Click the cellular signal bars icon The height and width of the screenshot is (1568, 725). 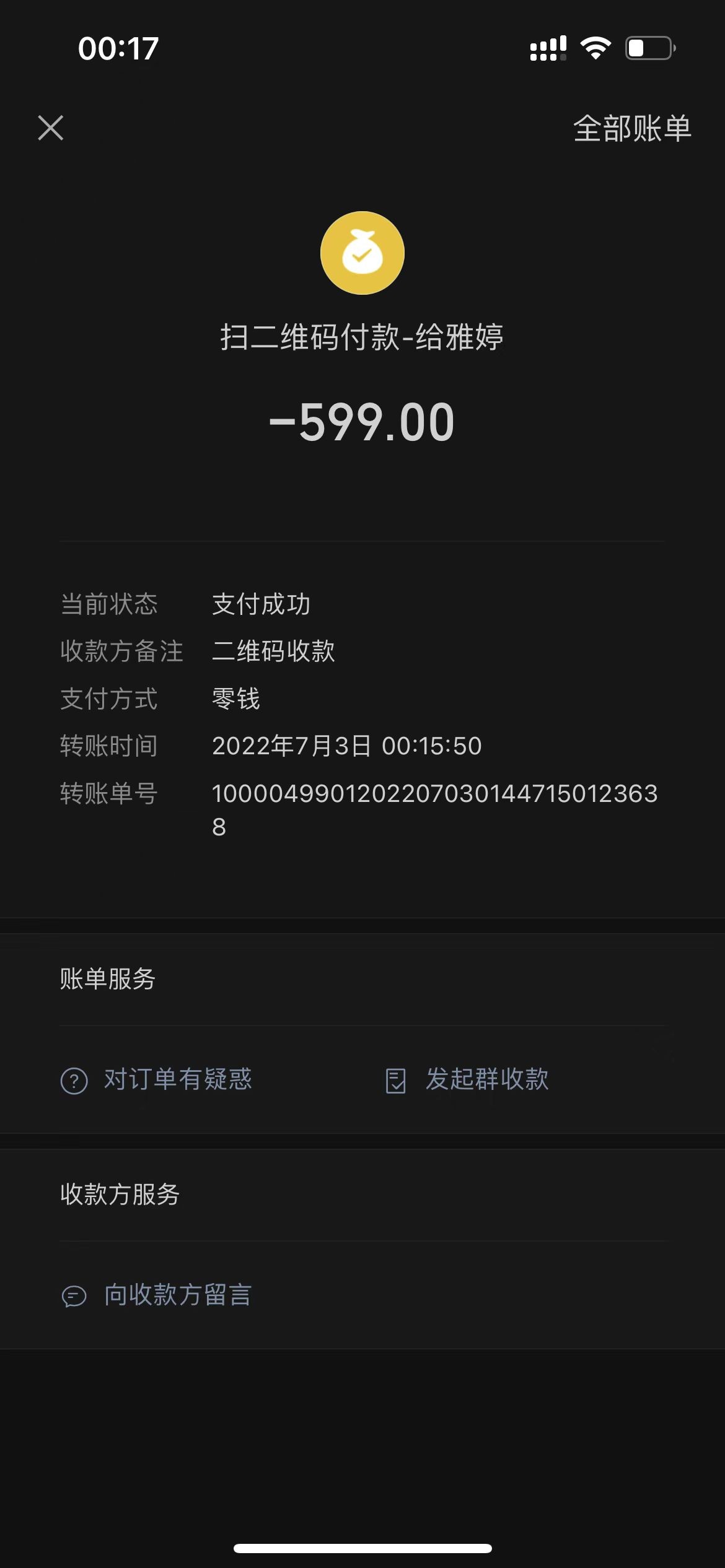[548, 48]
